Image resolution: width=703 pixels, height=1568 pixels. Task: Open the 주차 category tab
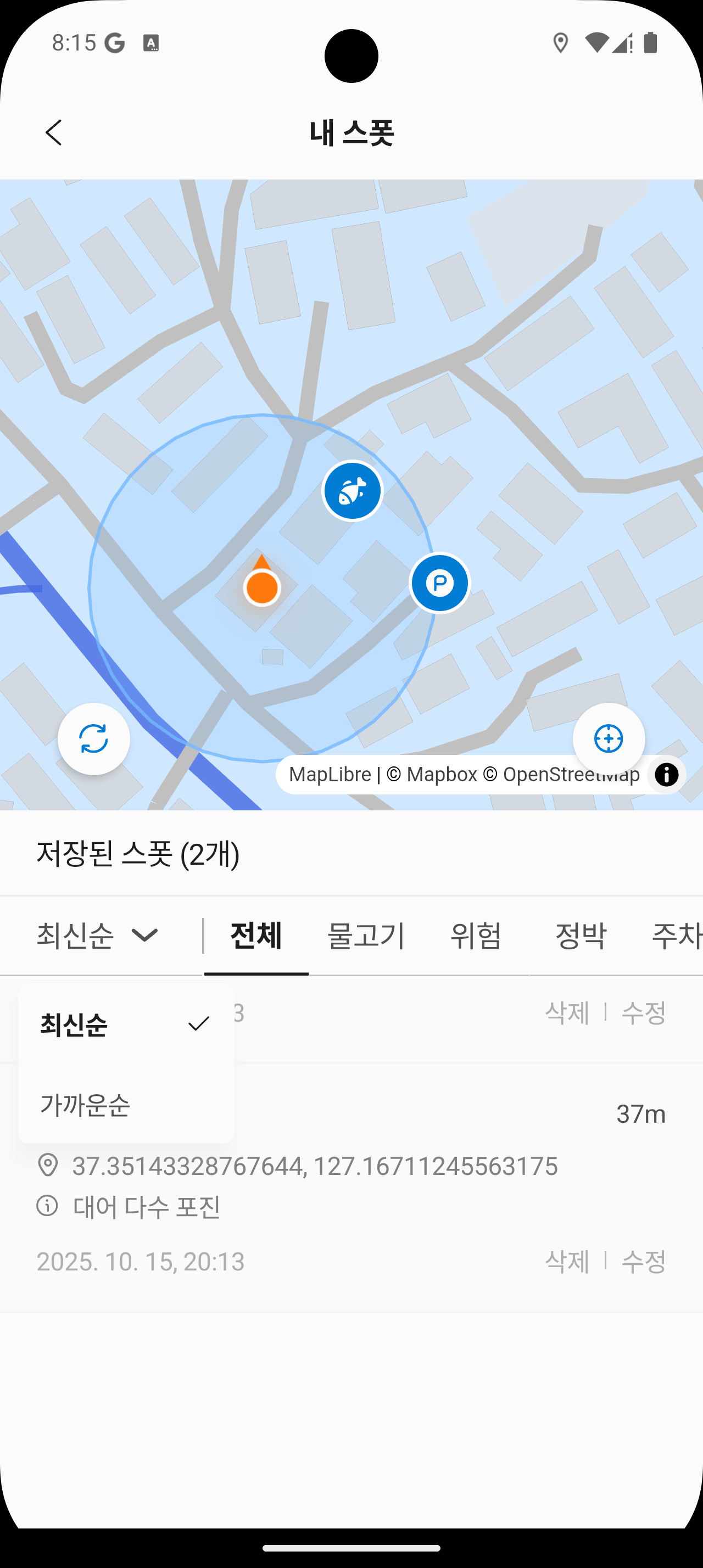tap(676, 935)
